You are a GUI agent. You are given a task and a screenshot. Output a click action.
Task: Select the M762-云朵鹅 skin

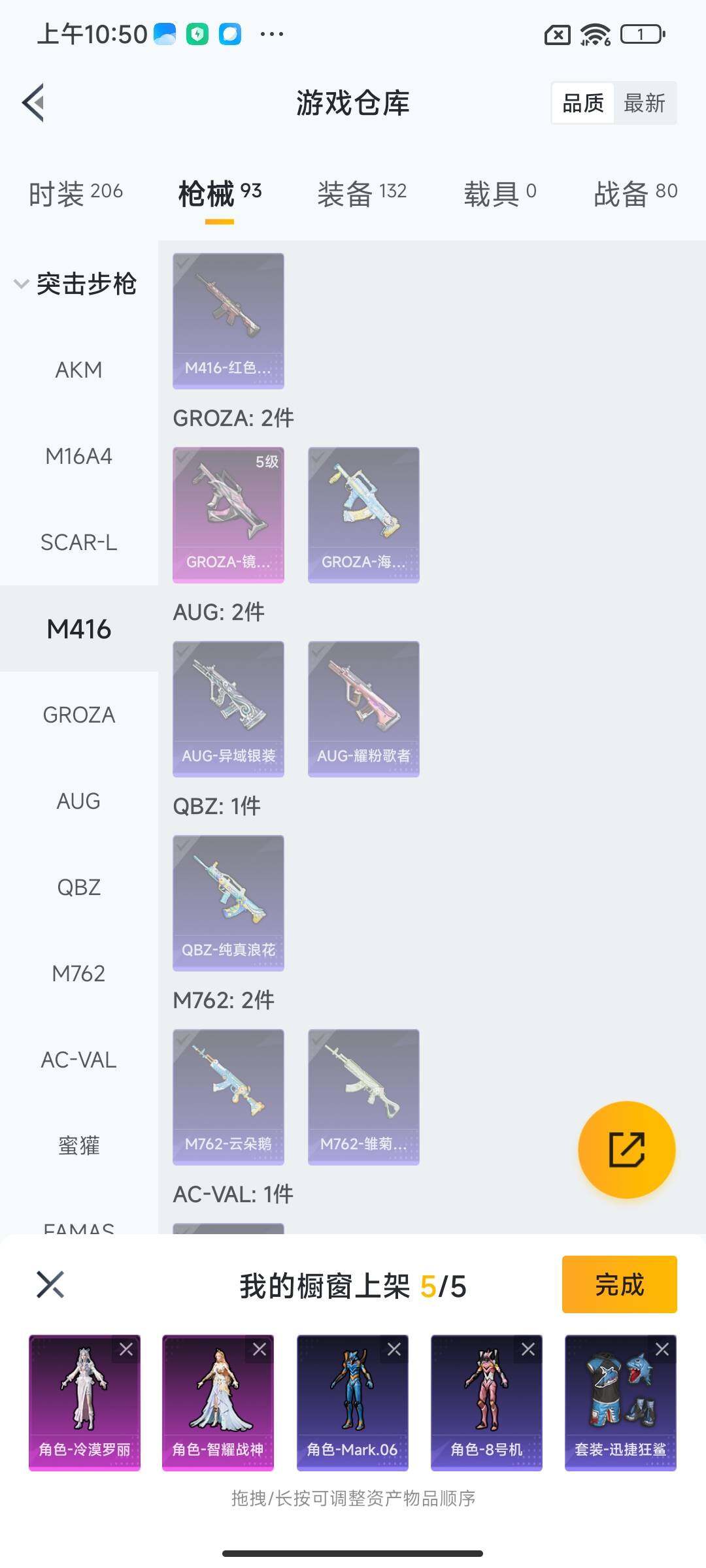tap(228, 1096)
